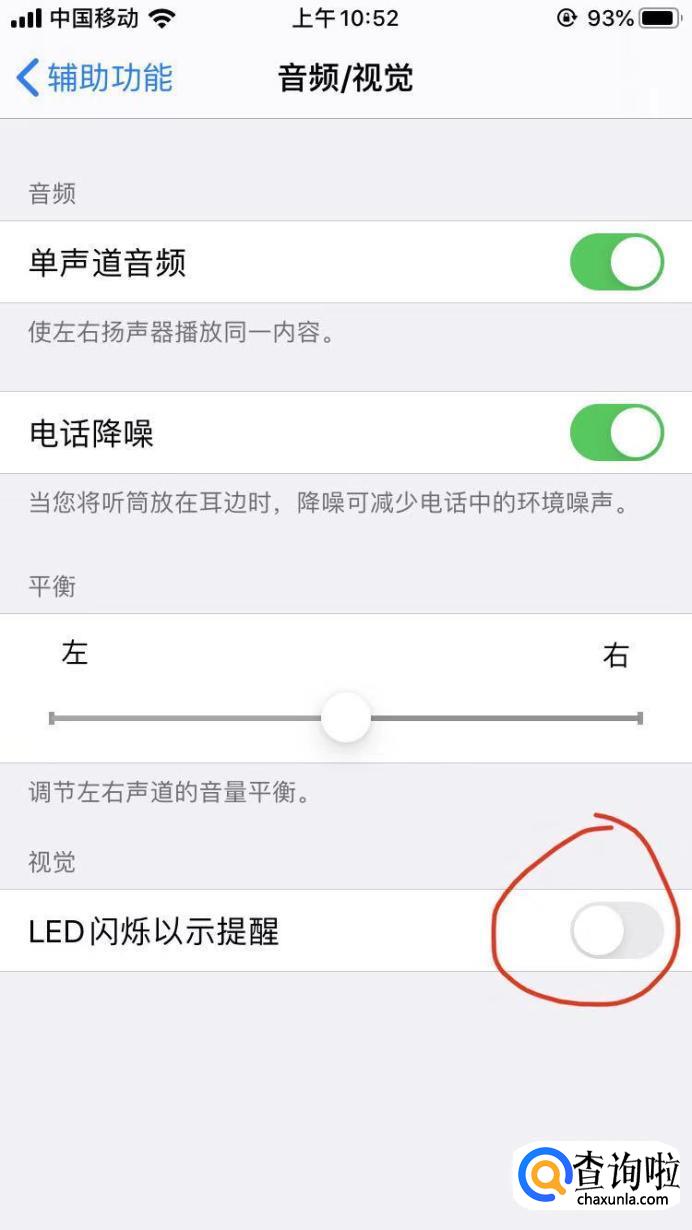Tap the left-right balance slider knob
692x1230 pixels.
pos(346,717)
